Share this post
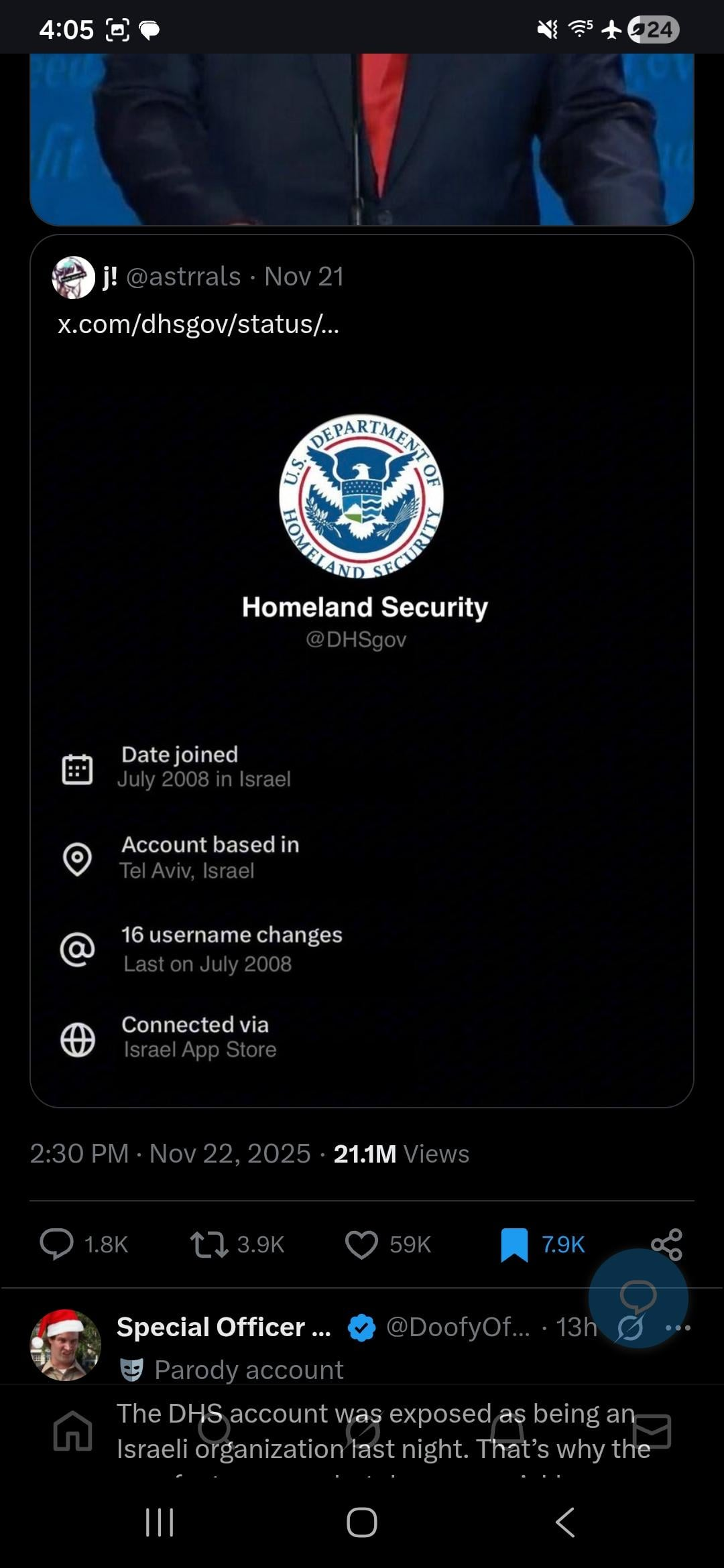724x1568 pixels. click(x=666, y=1244)
